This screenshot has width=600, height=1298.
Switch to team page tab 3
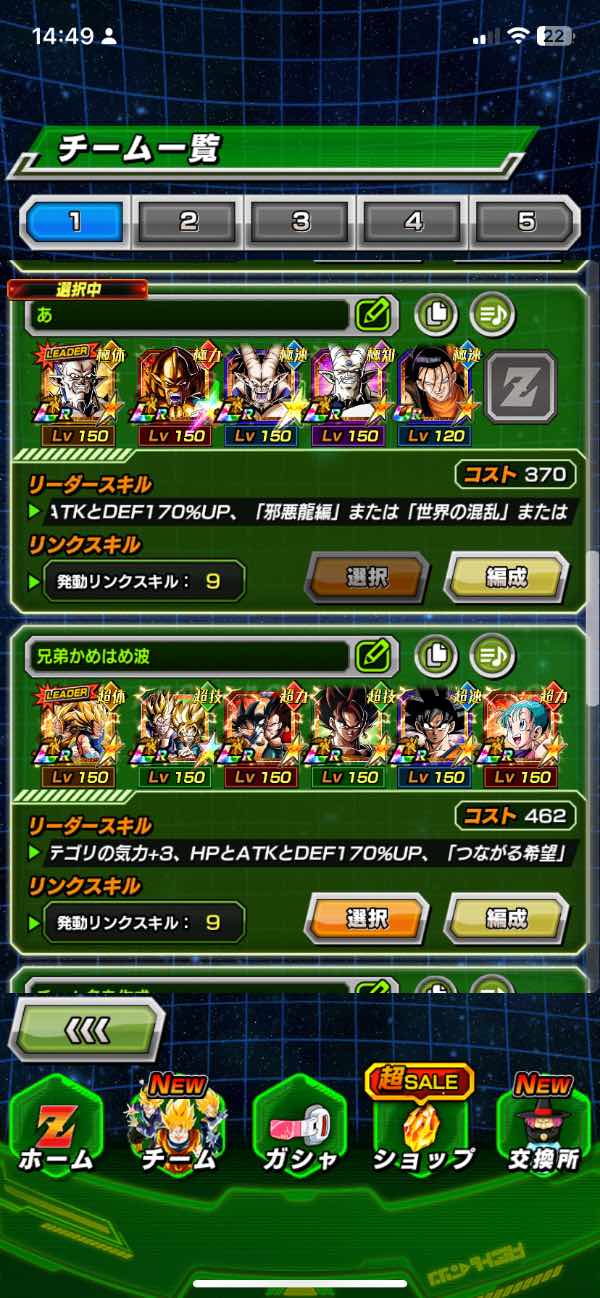301,221
